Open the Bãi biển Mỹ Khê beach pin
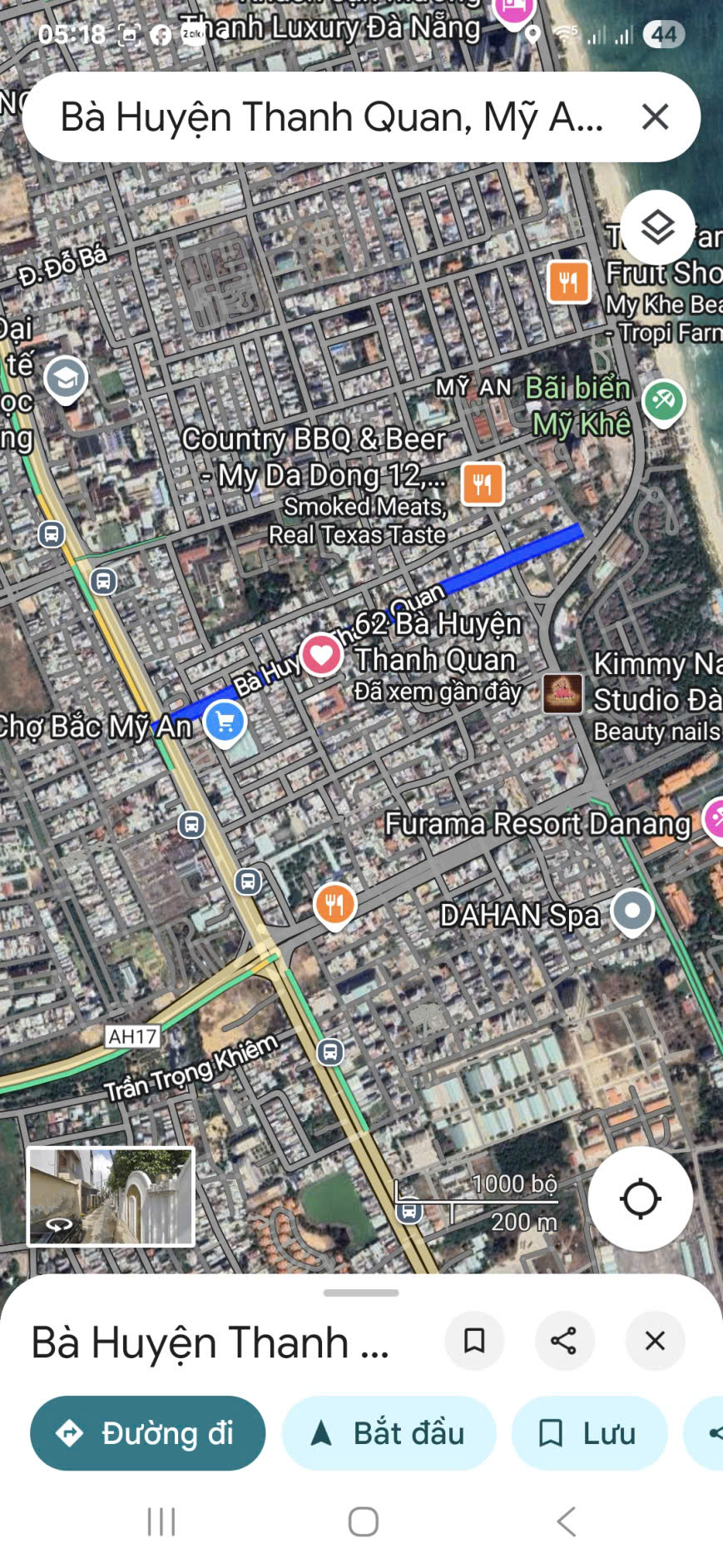This screenshot has height=1568, width=723. 663,403
